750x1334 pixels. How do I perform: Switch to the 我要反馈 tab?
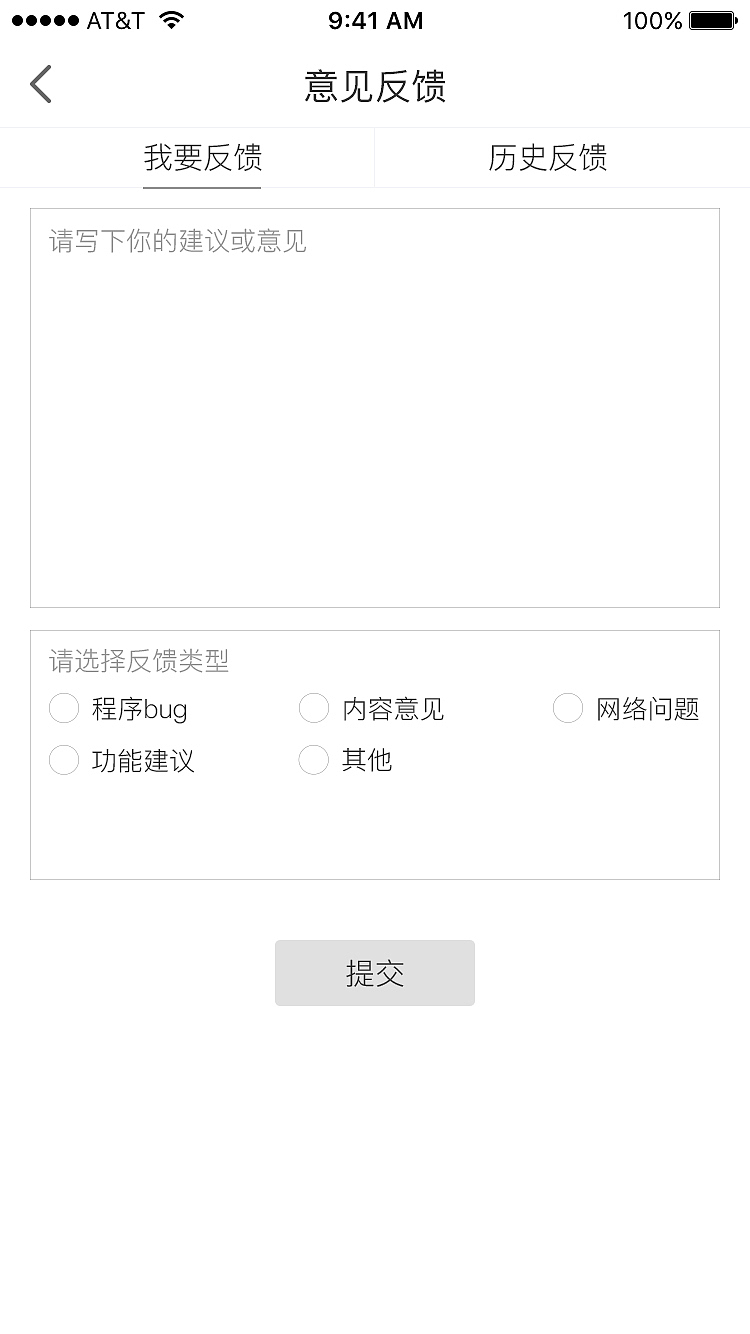pos(203,158)
